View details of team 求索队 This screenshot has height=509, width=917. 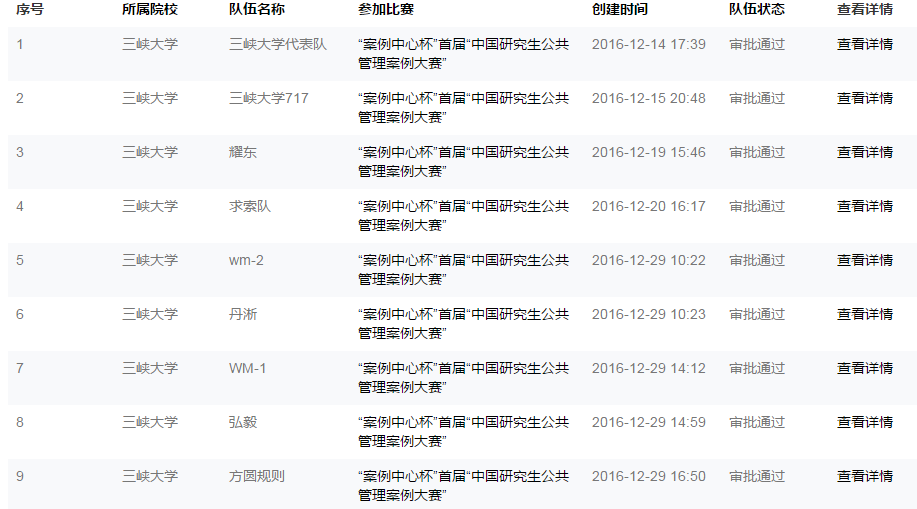pos(864,206)
